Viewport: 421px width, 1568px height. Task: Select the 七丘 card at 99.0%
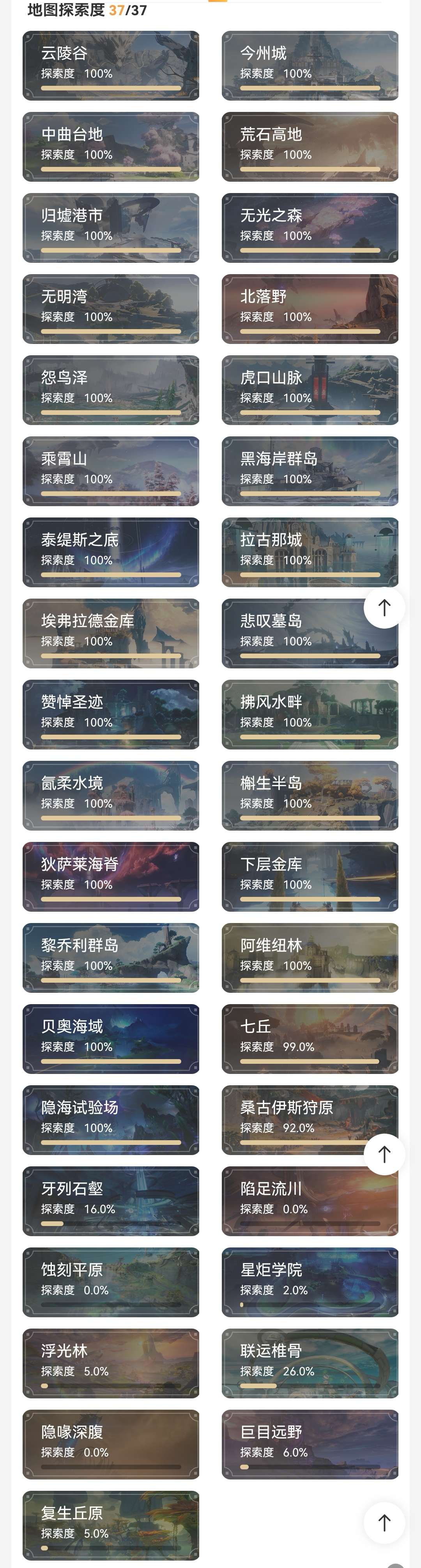[x=310, y=1038]
